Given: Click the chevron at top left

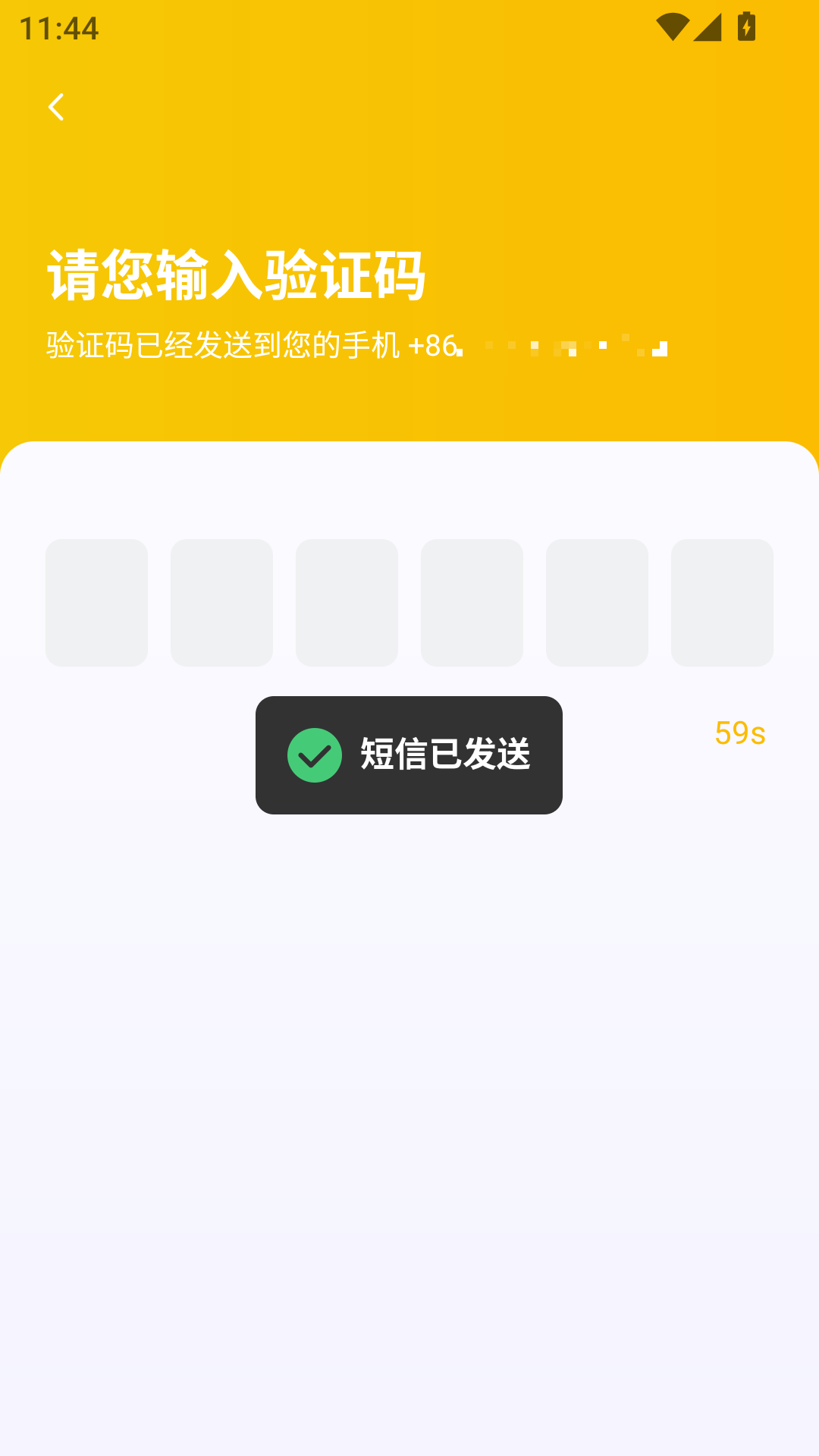Looking at the screenshot, I should pos(55,106).
